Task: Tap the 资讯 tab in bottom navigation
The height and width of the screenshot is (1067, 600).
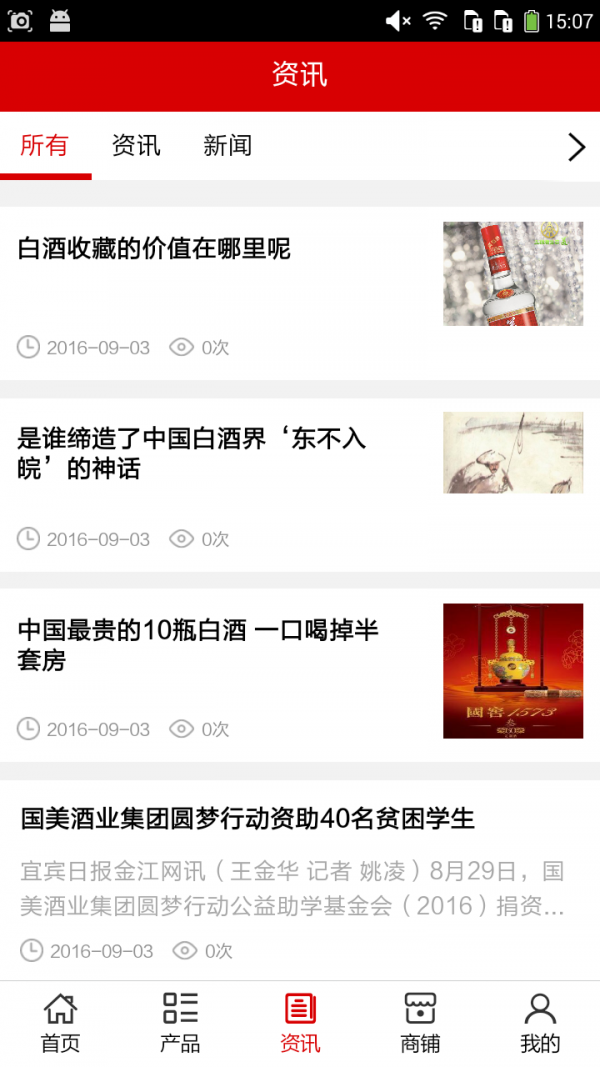Action: pos(300,1023)
